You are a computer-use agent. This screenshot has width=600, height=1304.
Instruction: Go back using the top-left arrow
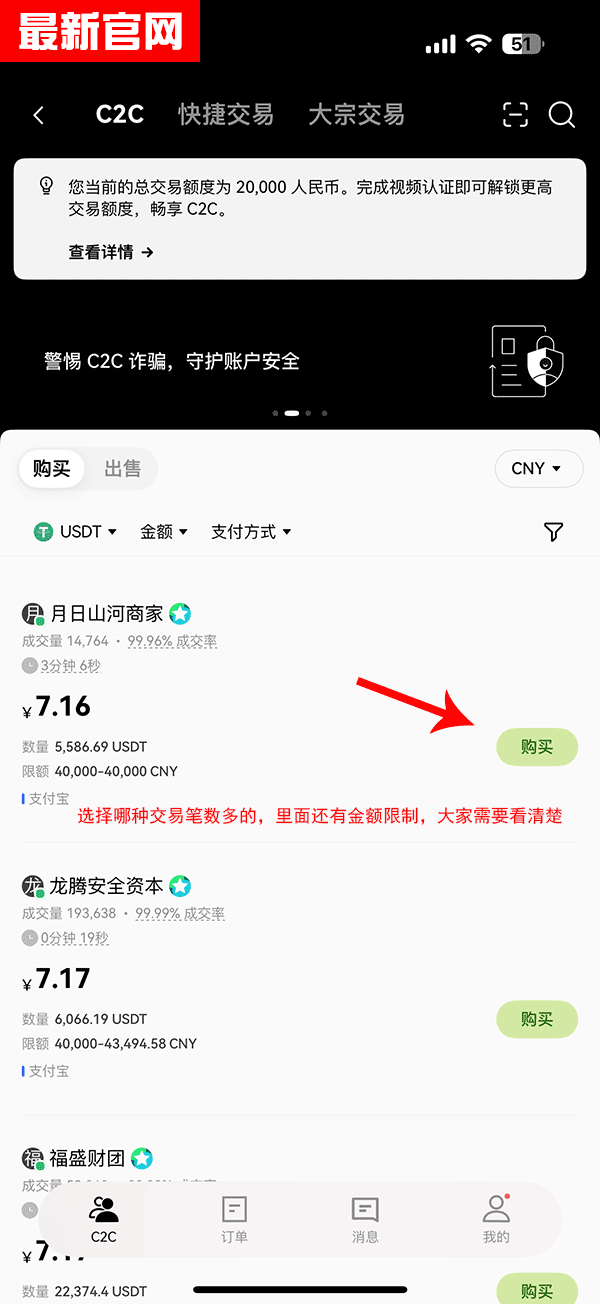[x=39, y=116]
